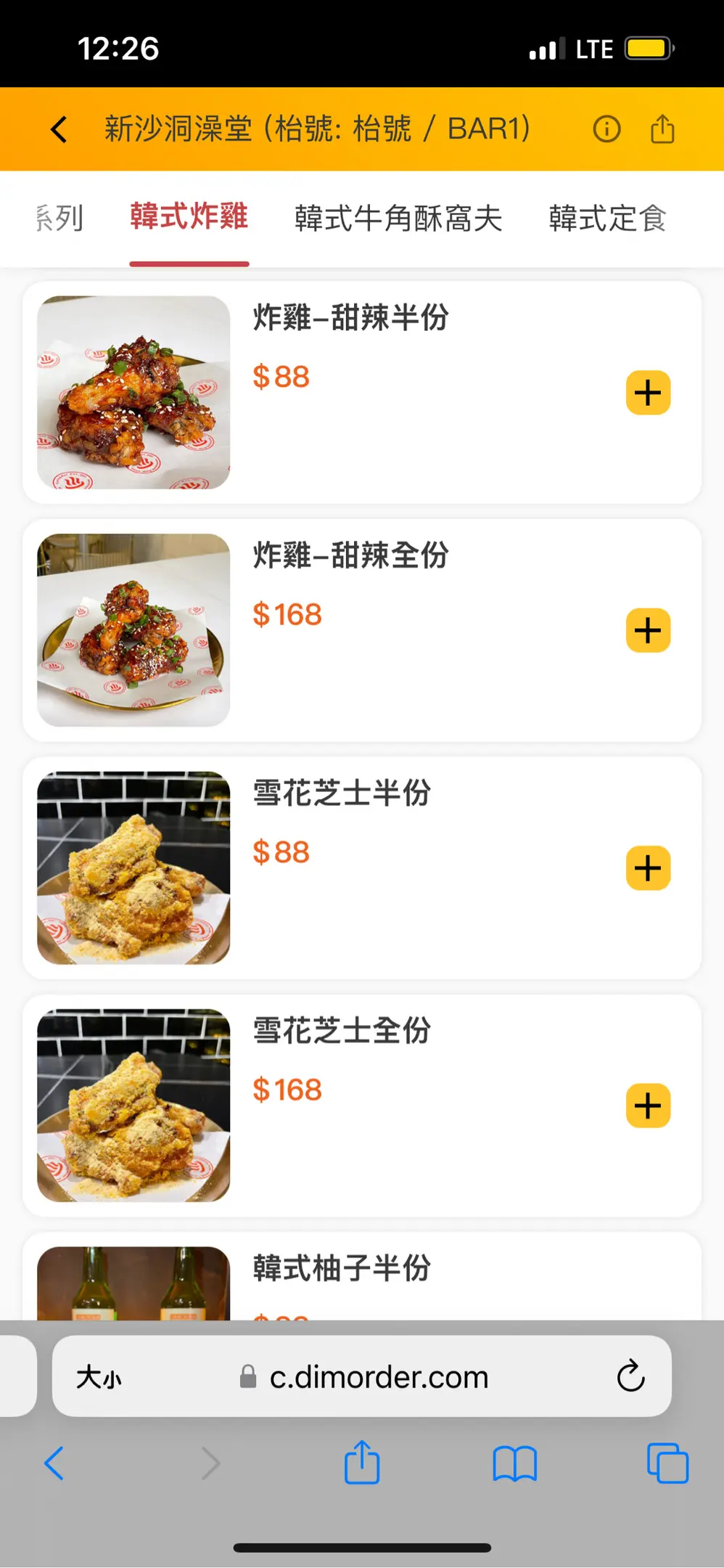
Task: Open the 大小 page settings in Safari
Action: (x=99, y=1377)
